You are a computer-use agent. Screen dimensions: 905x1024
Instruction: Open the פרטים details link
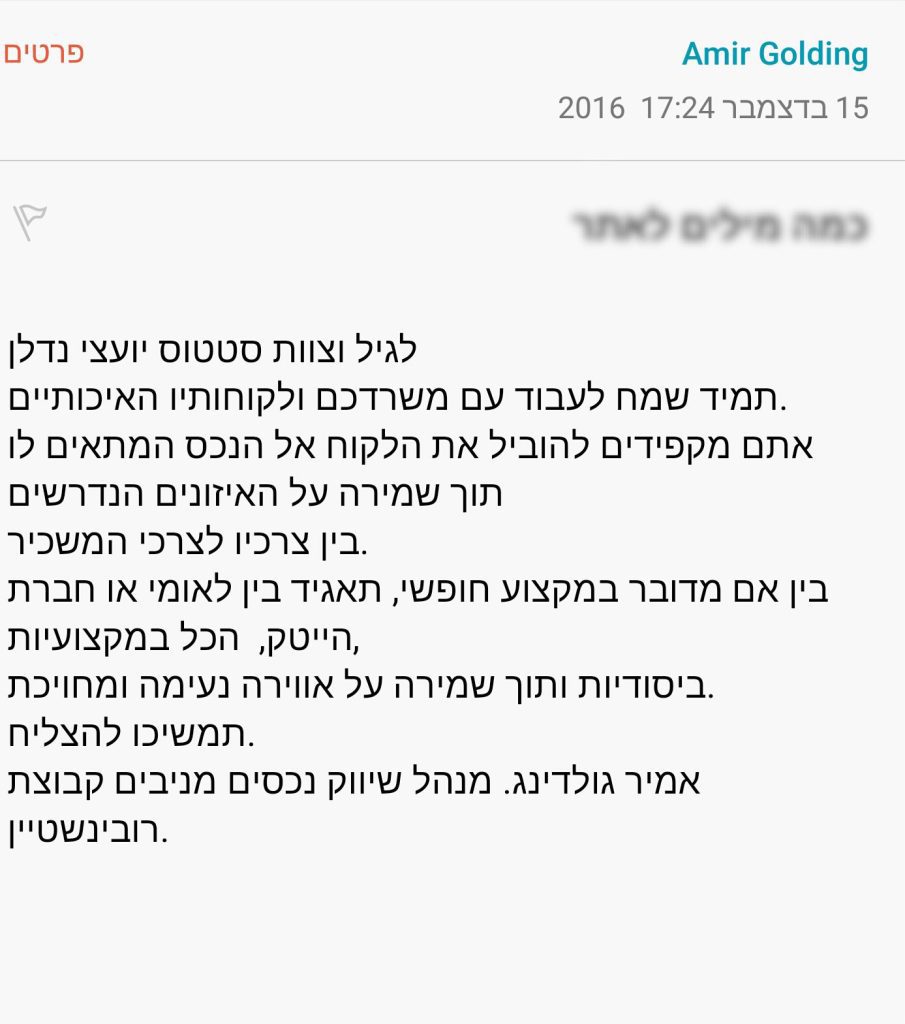coord(44,53)
